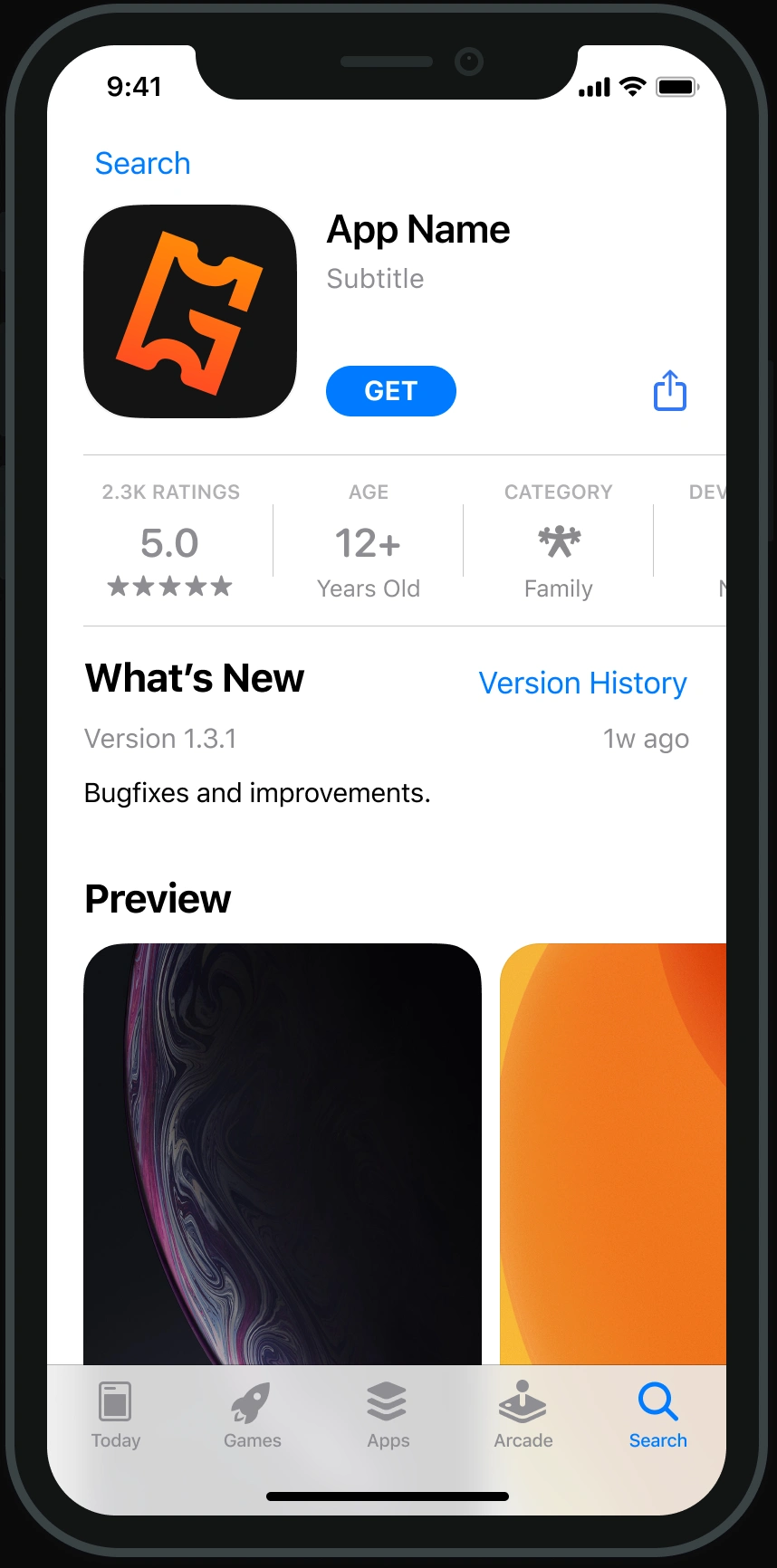Switch to the Games tab
The height and width of the screenshot is (1568, 777).
[x=252, y=1416]
